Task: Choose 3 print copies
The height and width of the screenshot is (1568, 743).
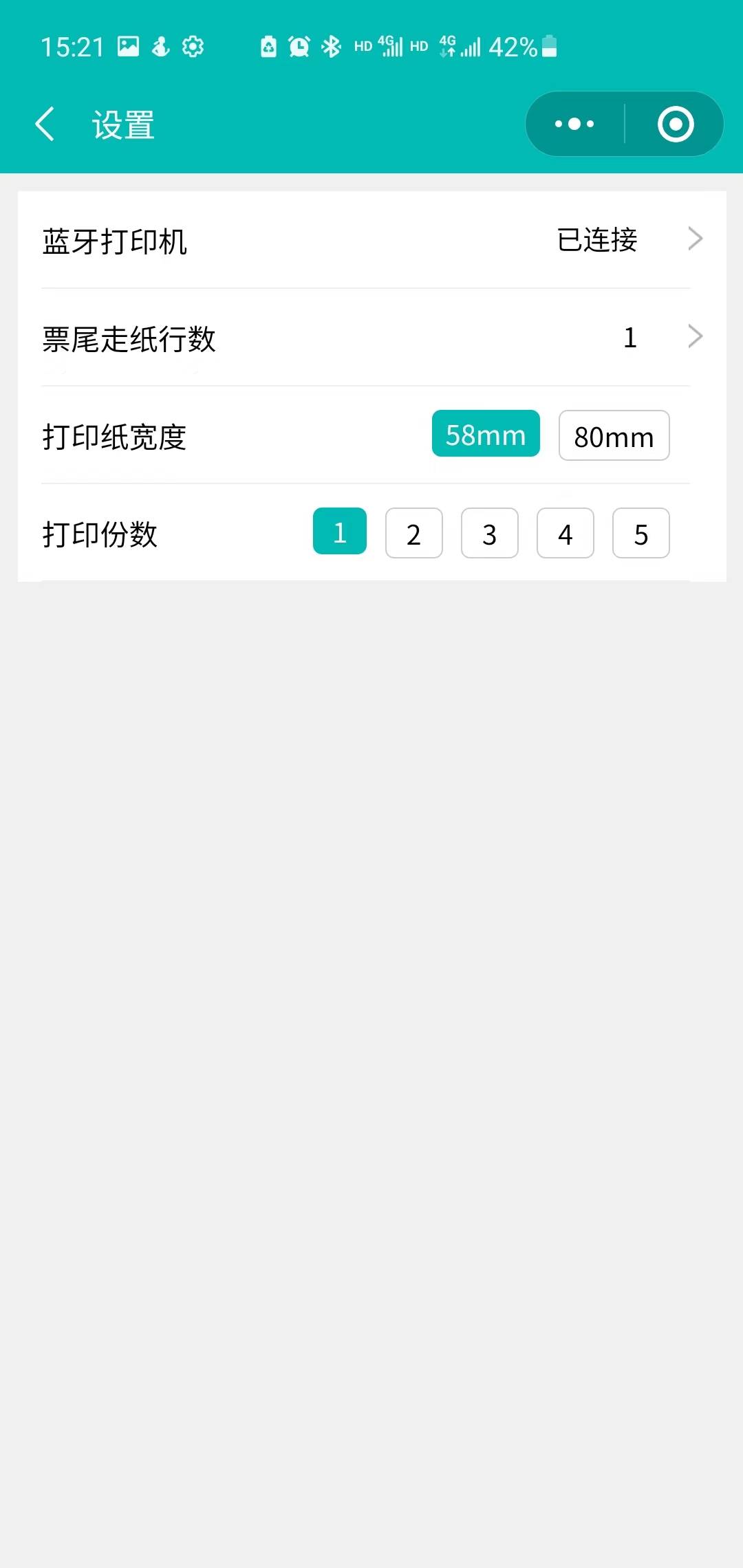Action: click(x=489, y=533)
